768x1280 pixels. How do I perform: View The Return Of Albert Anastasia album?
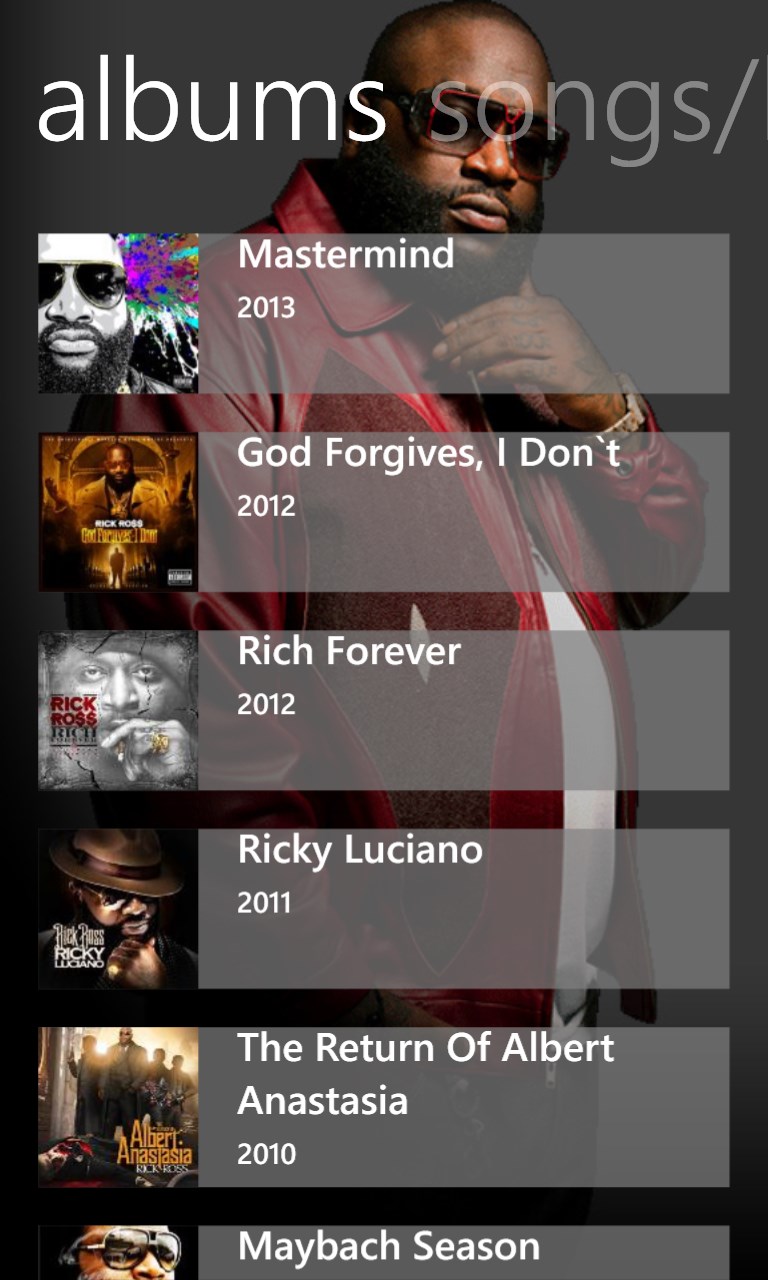click(384, 1106)
